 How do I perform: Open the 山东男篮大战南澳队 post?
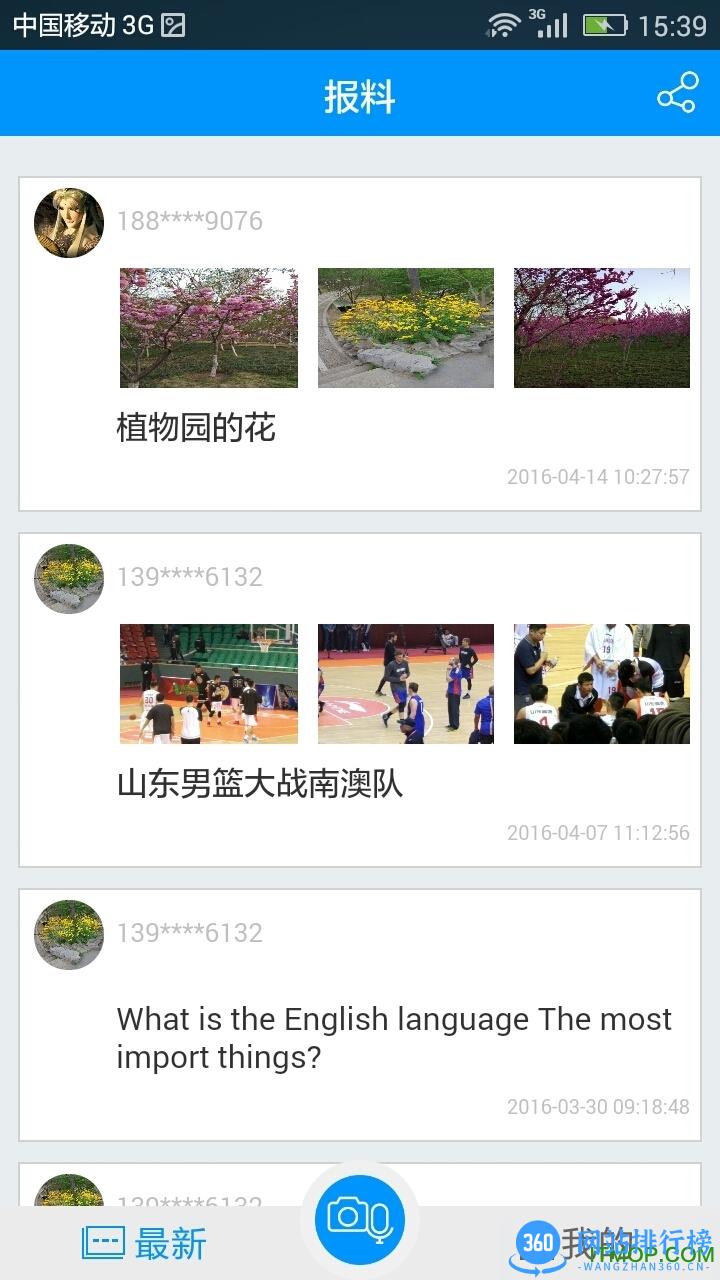(x=260, y=784)
